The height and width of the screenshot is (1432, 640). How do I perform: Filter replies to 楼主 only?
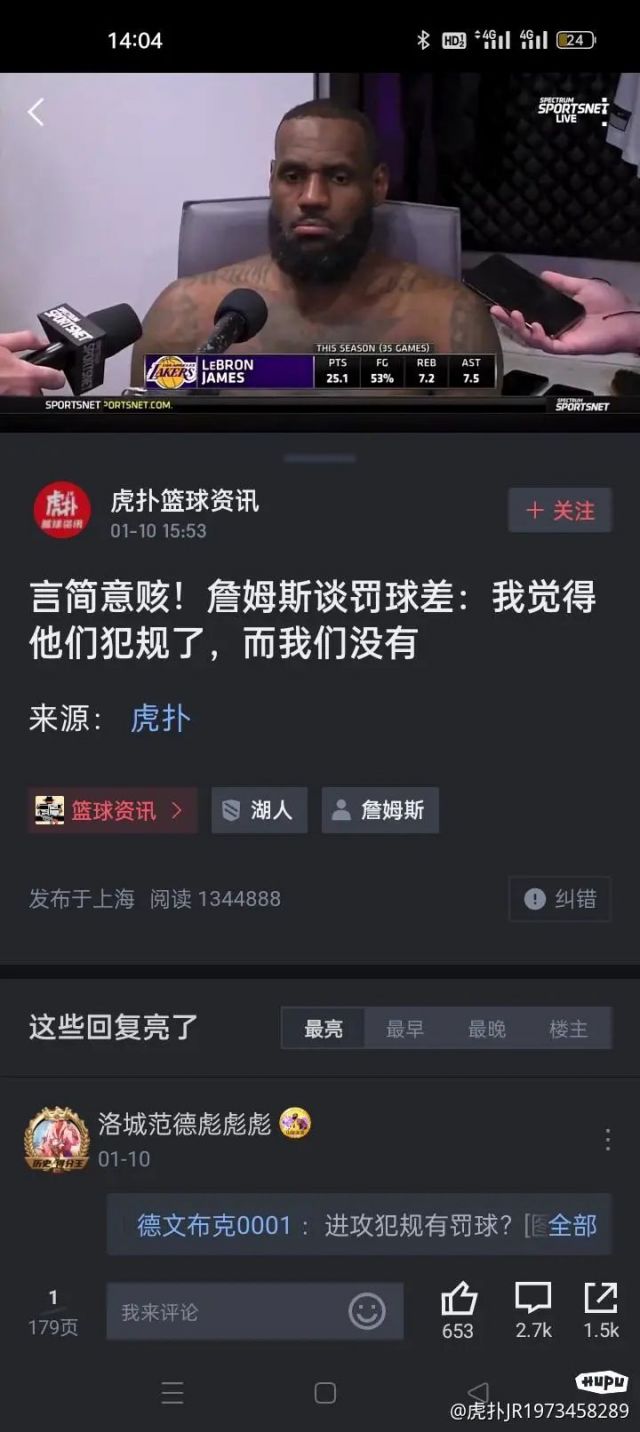click(568, 1028)
